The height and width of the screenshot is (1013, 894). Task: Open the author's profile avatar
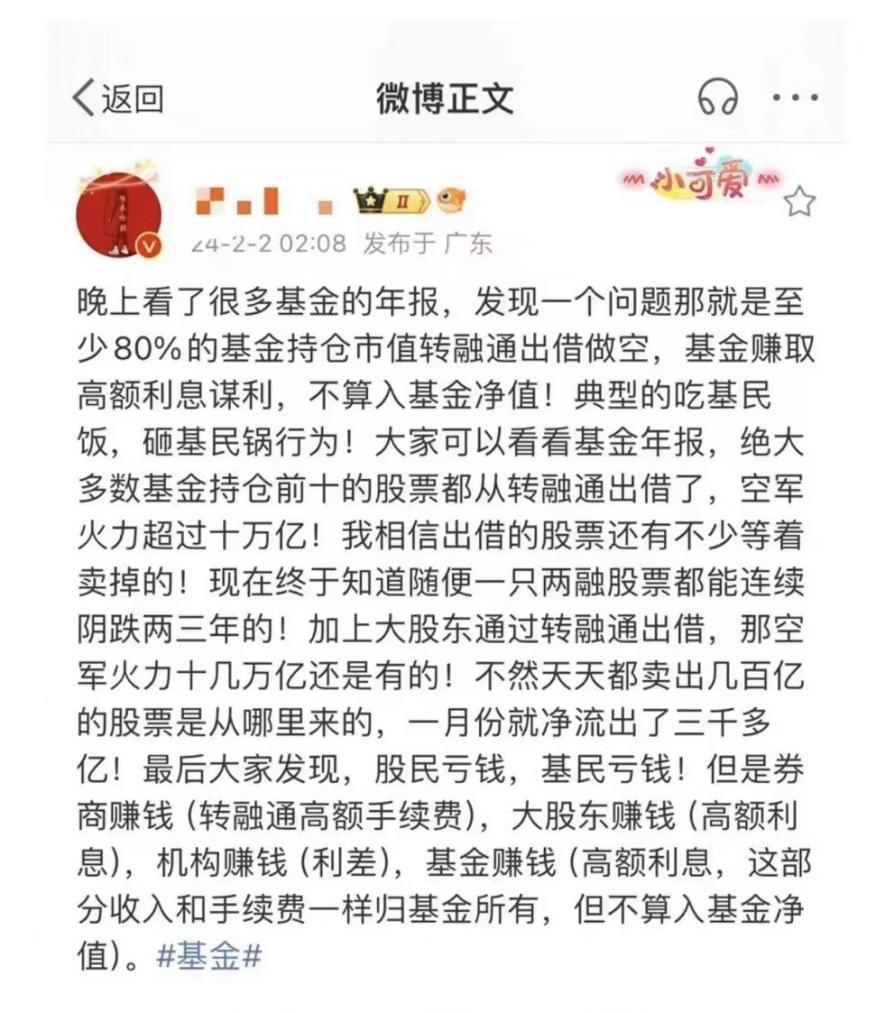[x=119, y=215]
